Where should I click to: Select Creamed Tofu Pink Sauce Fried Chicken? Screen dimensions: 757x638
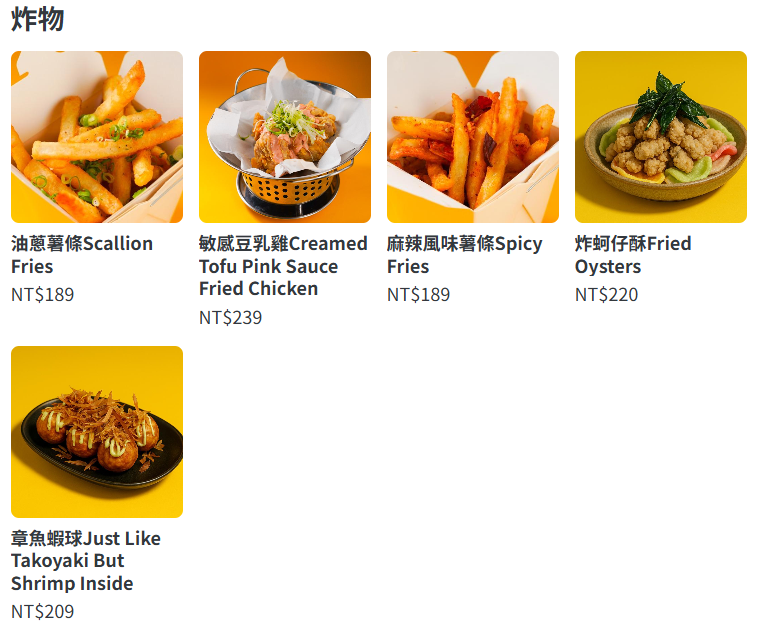click(284, 137)
